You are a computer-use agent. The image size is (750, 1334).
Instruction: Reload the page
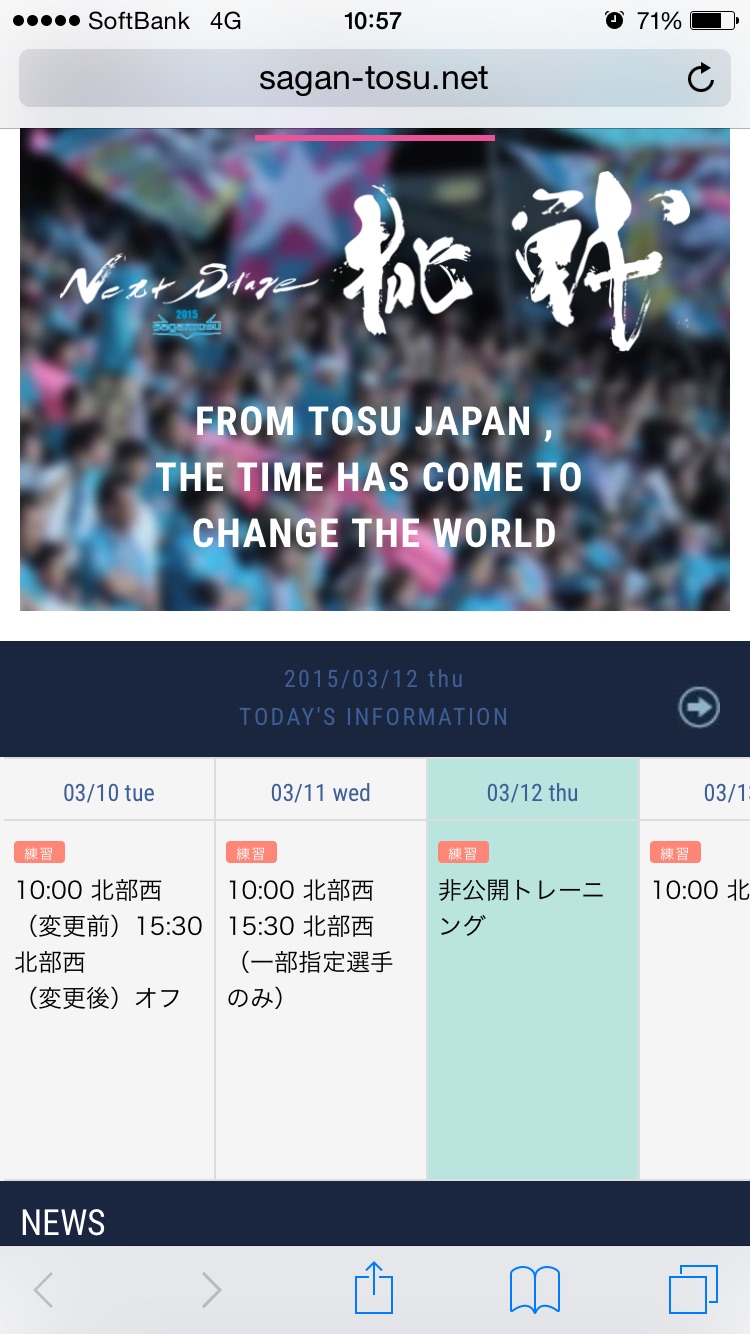click(701, 78)
